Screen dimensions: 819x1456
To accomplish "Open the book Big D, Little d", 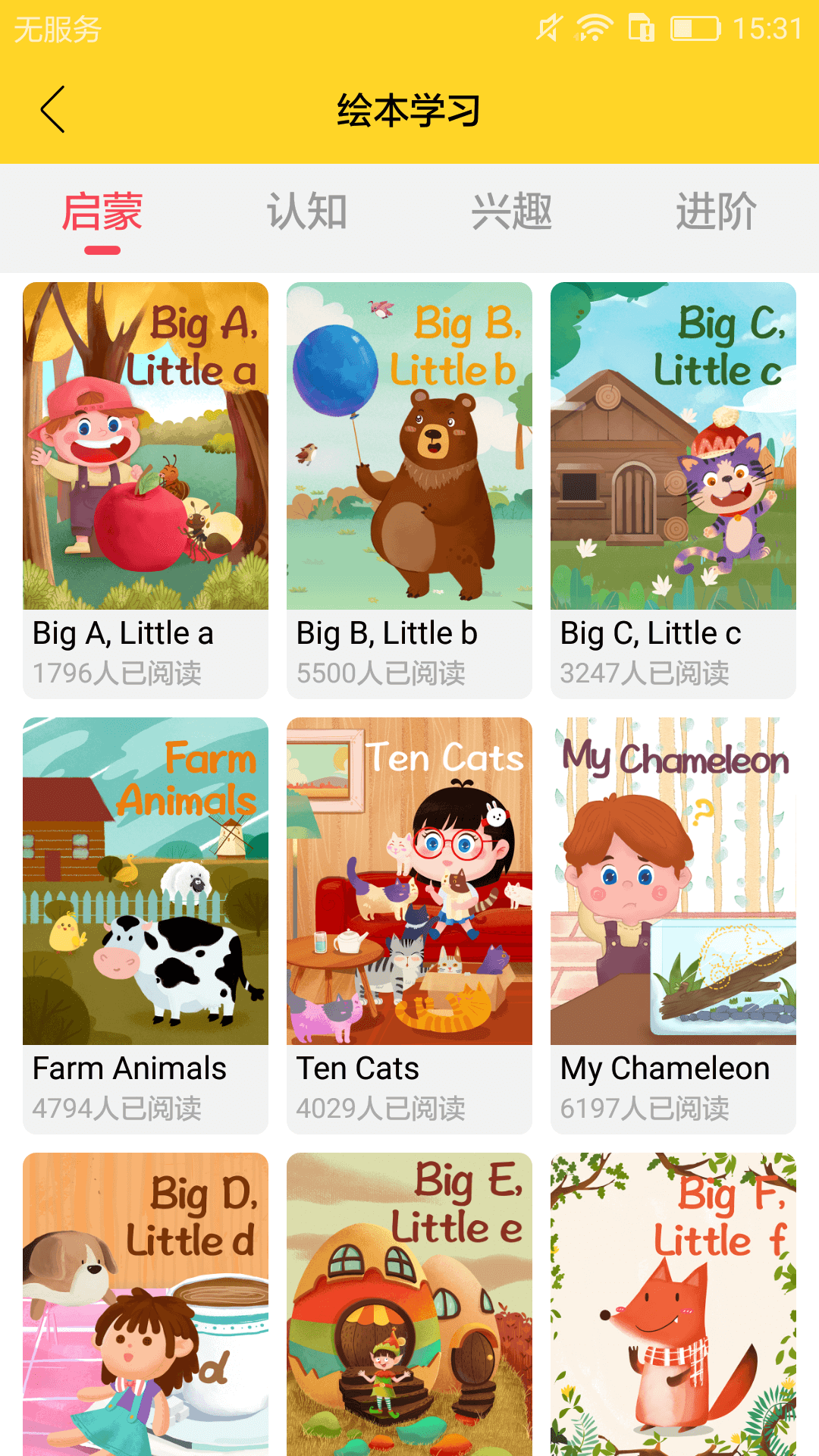I will 146,1304.
